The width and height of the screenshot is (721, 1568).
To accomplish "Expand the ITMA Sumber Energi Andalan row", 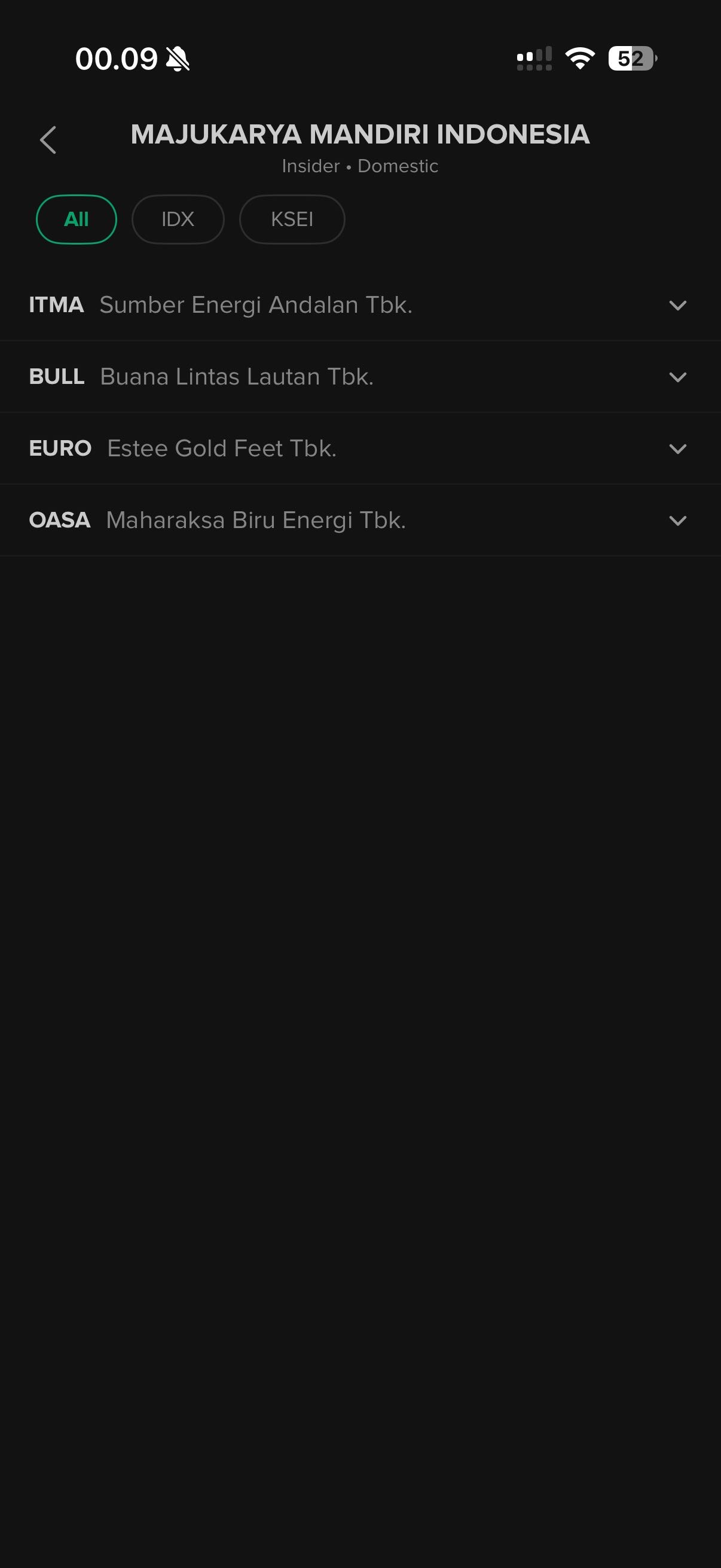I will click(x=677, y=305).
